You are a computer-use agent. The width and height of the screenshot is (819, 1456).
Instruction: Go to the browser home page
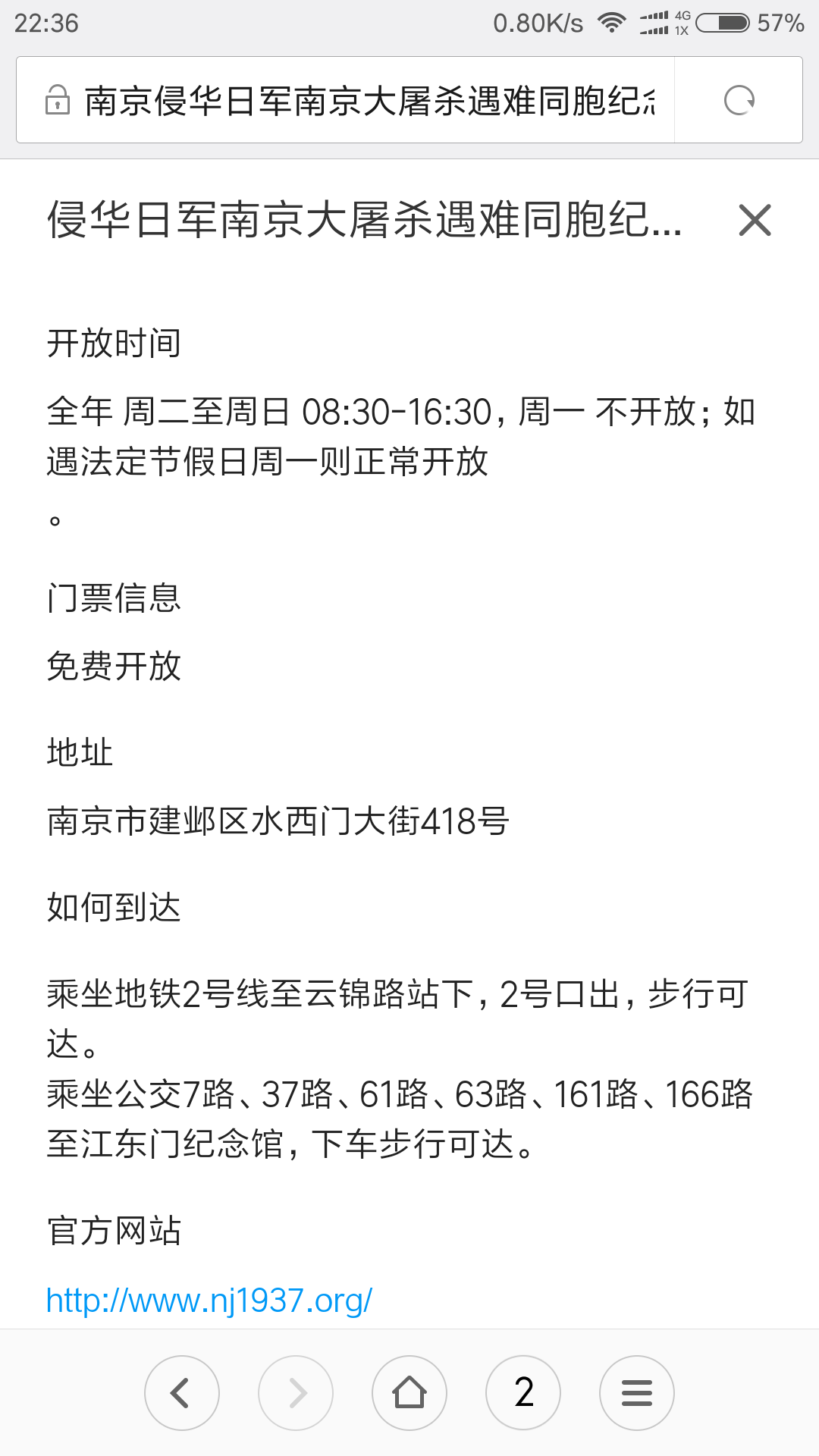[x=409, y=1393]
